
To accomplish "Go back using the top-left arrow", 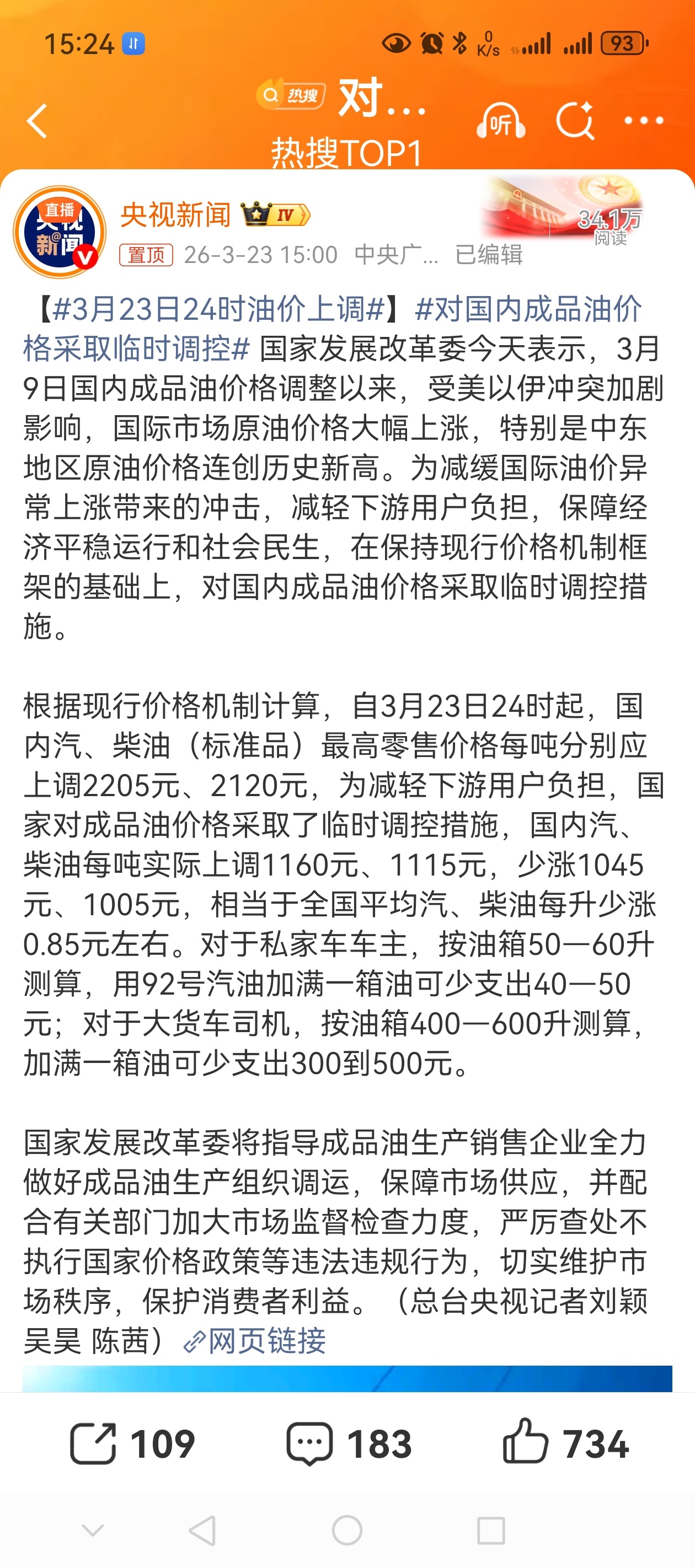I will coord(38,121).
